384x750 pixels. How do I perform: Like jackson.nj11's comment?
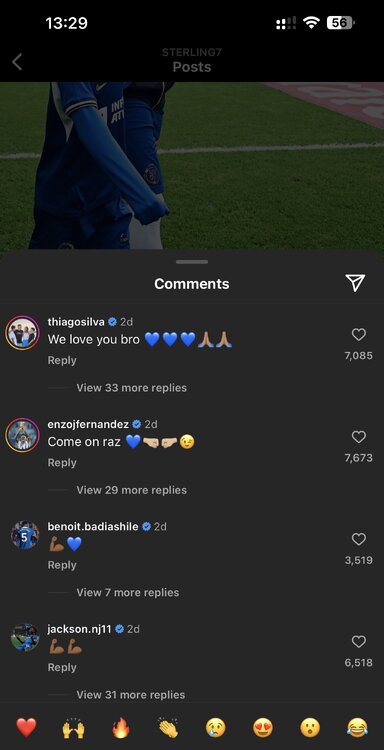click(359, 641)
